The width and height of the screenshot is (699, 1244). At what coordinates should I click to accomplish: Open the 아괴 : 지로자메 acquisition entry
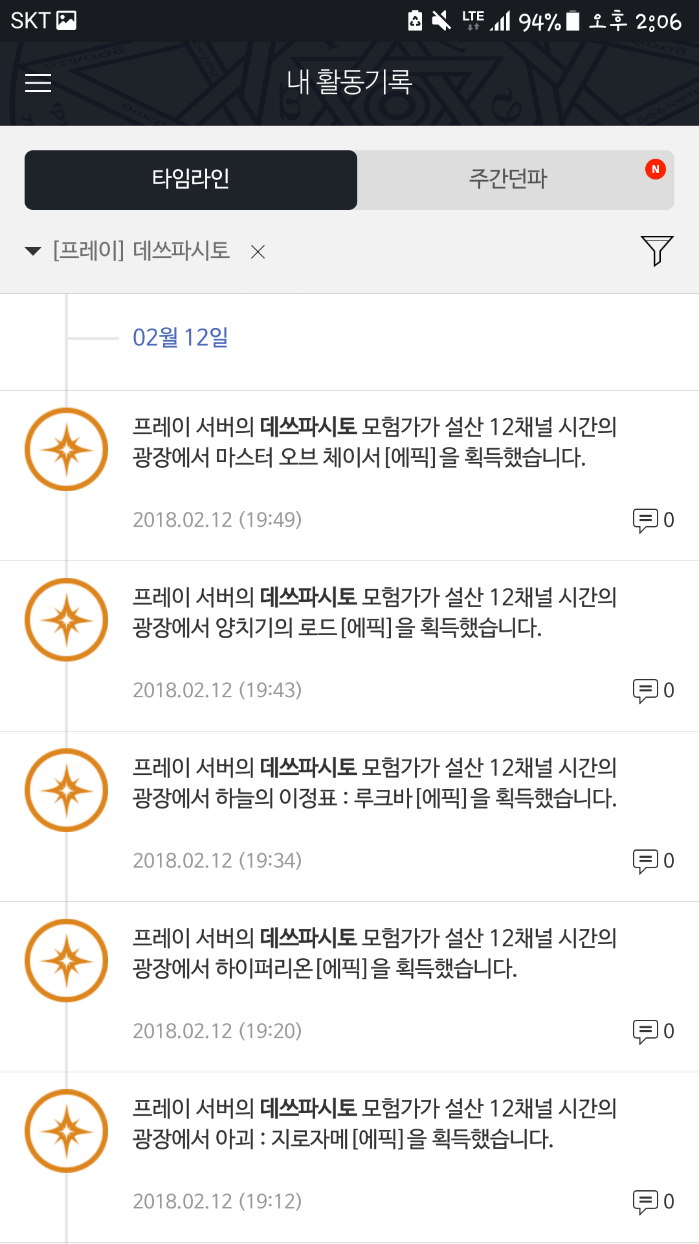coord(375,1123)
